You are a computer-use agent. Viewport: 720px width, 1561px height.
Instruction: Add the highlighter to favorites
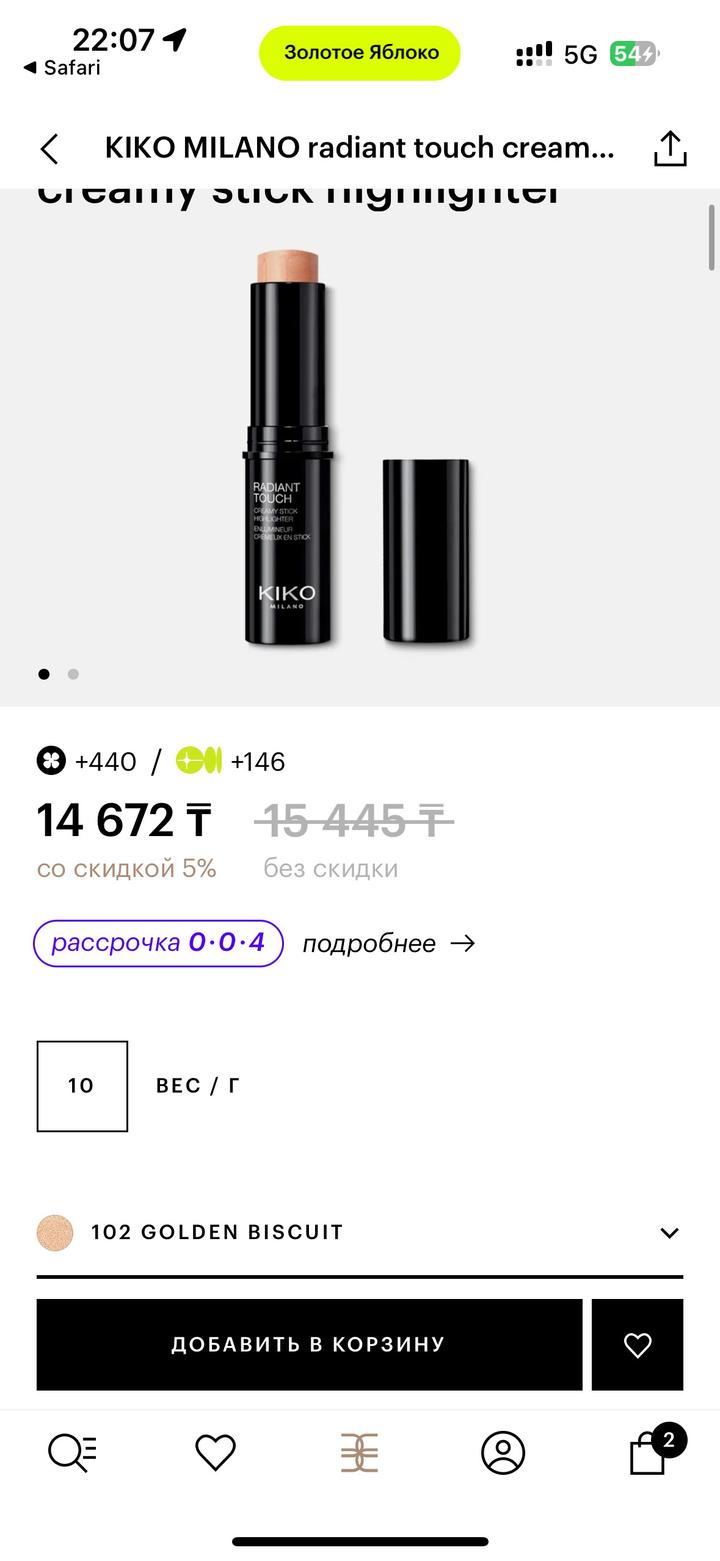(637, 1344)
